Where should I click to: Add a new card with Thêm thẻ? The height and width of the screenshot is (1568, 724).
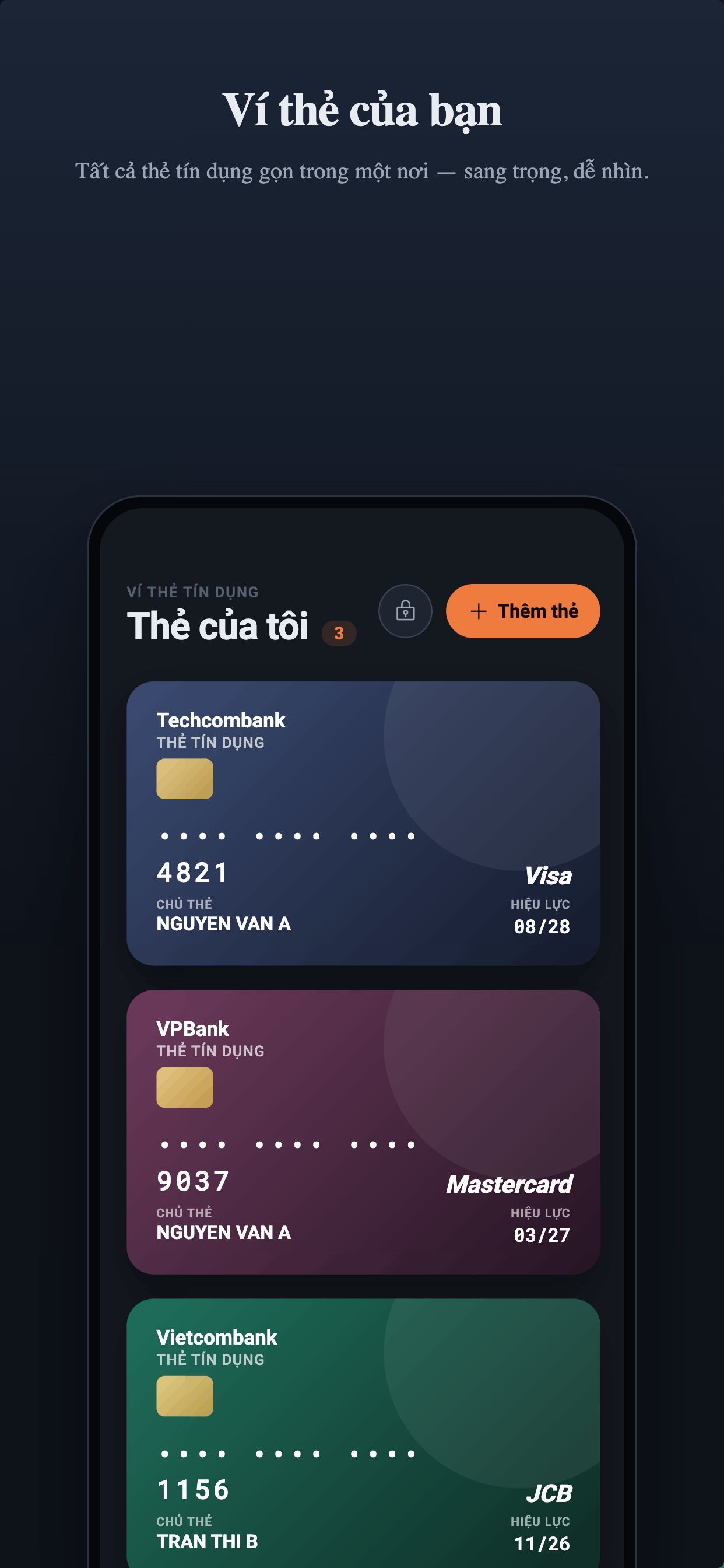click(523, 611)
